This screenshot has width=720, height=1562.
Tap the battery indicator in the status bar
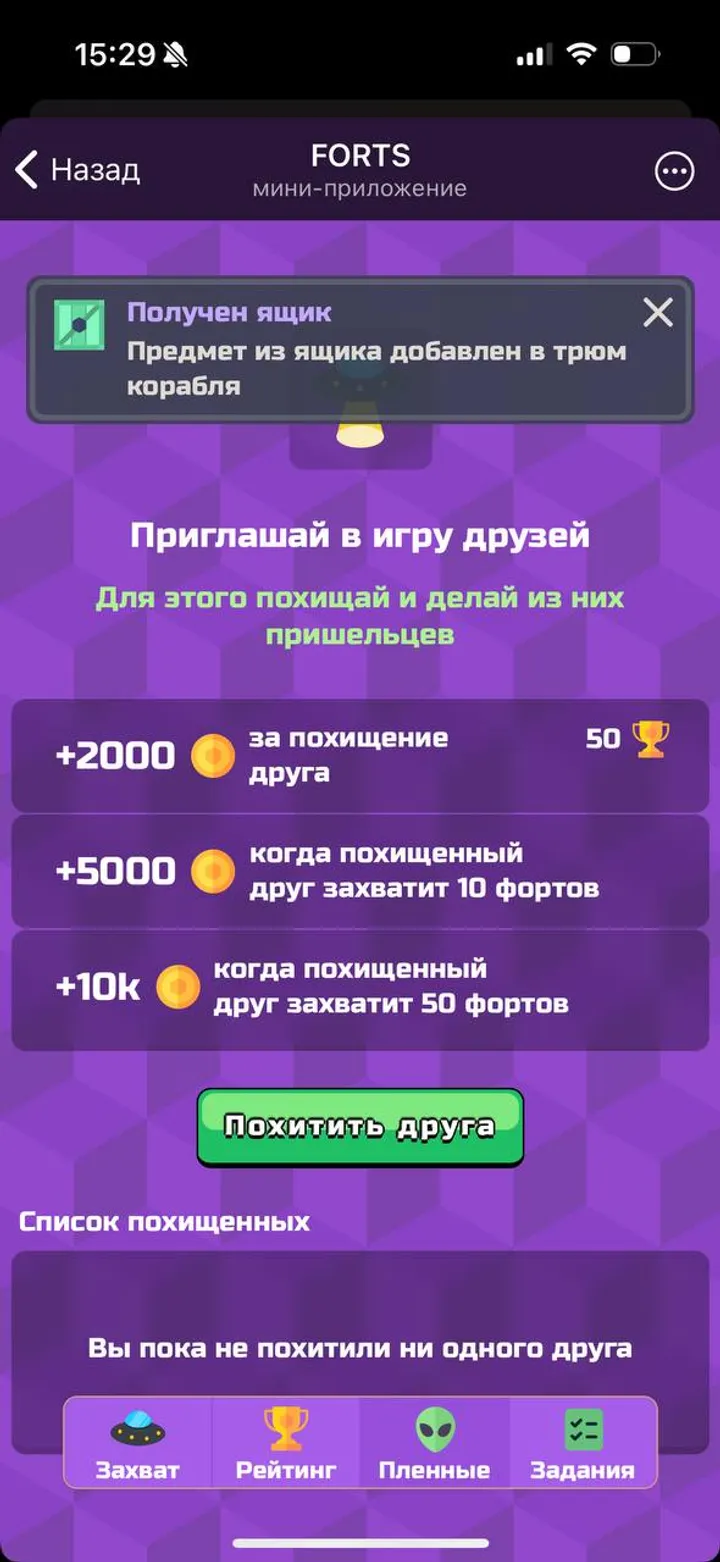(x=634, y=55)
